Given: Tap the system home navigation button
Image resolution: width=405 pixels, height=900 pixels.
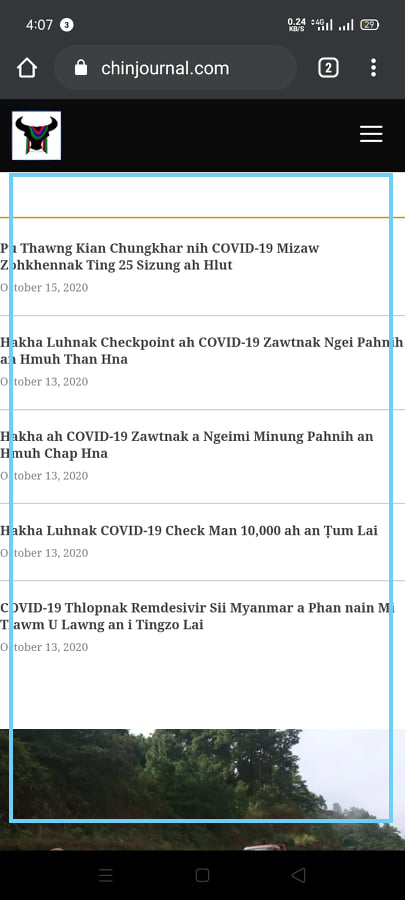Looking at the screenshot, I should (202, 875).
